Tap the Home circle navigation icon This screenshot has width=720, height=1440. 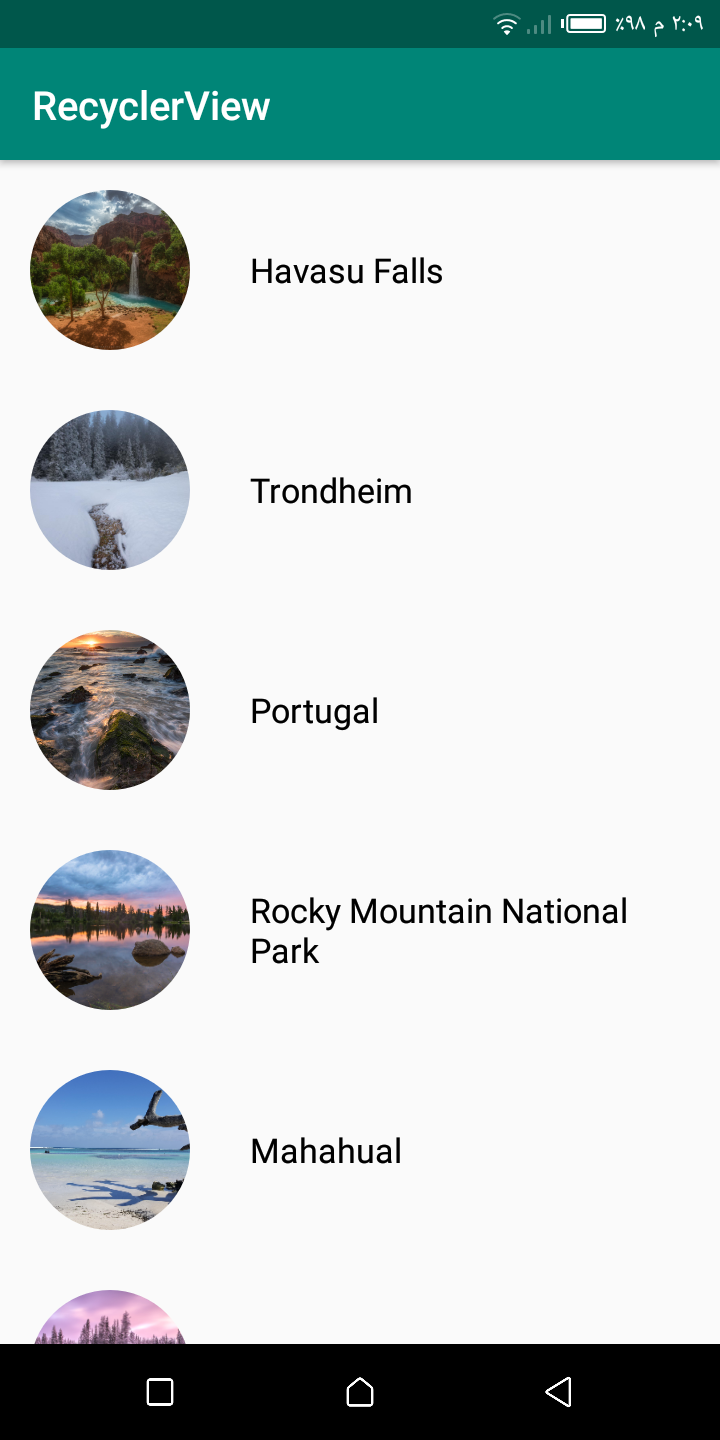point(360,1391)
